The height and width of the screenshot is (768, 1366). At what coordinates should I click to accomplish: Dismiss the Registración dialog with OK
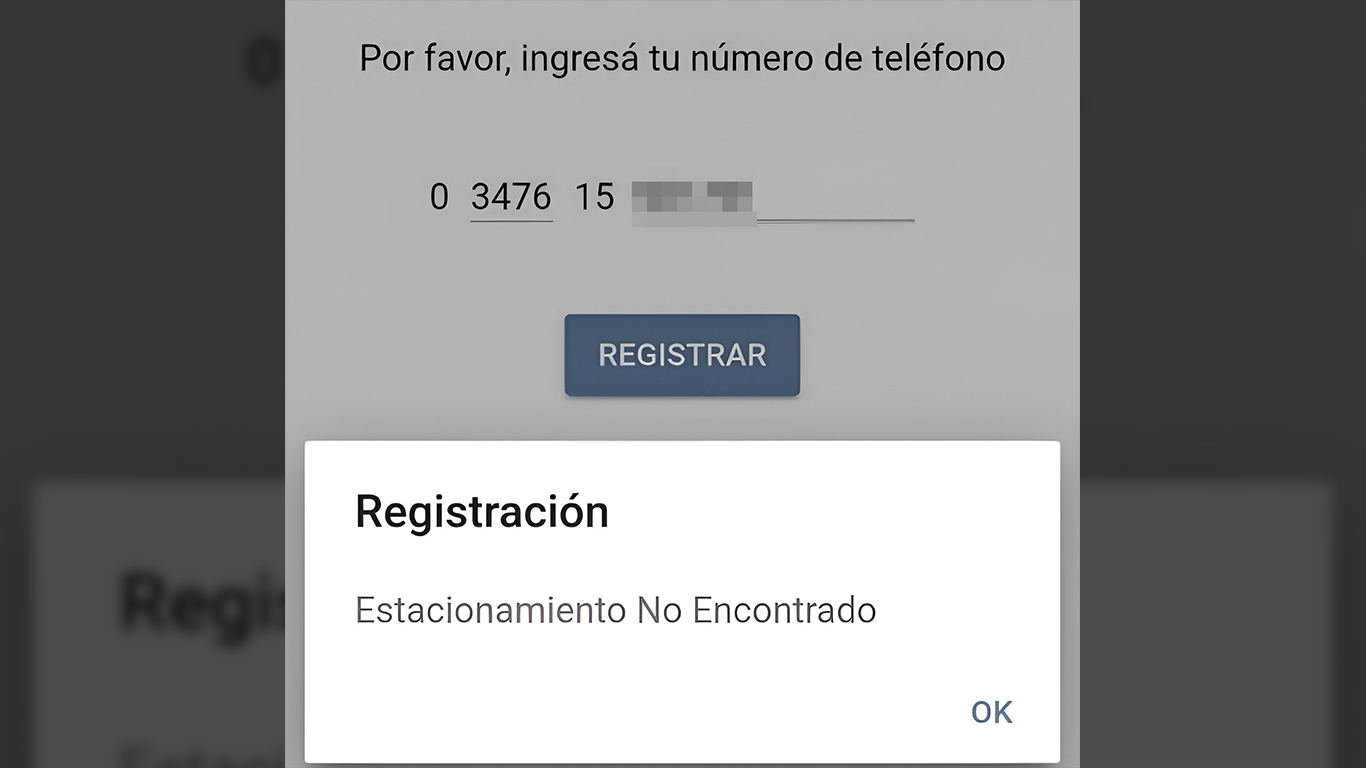(991, 712)
